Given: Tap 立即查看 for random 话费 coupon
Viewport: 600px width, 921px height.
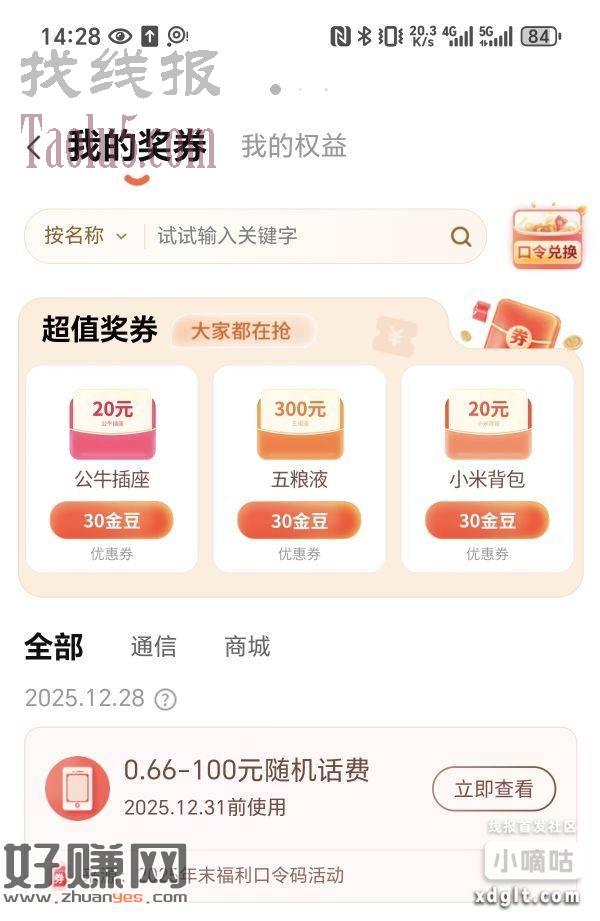Looking at the screenshot, I should pos(494,789).
